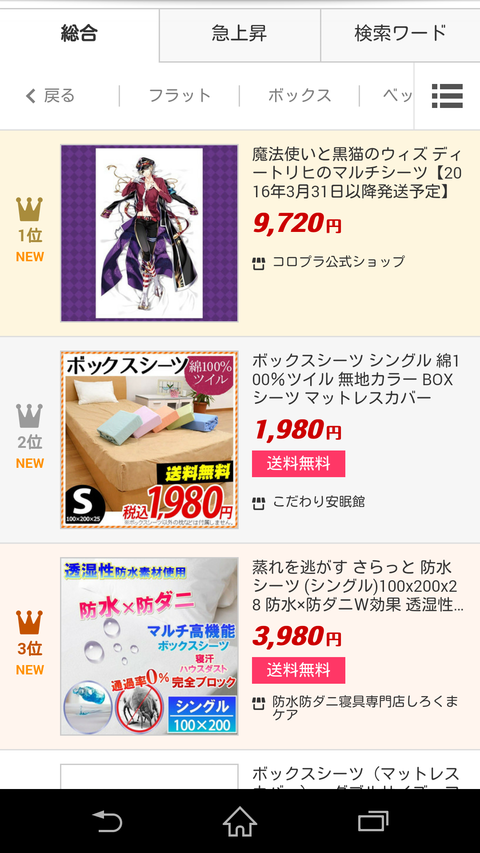Viewport: 480px width, 853px height.
Task: Switch to the 検索ワード tab
Action: click(x=400, y=34)
